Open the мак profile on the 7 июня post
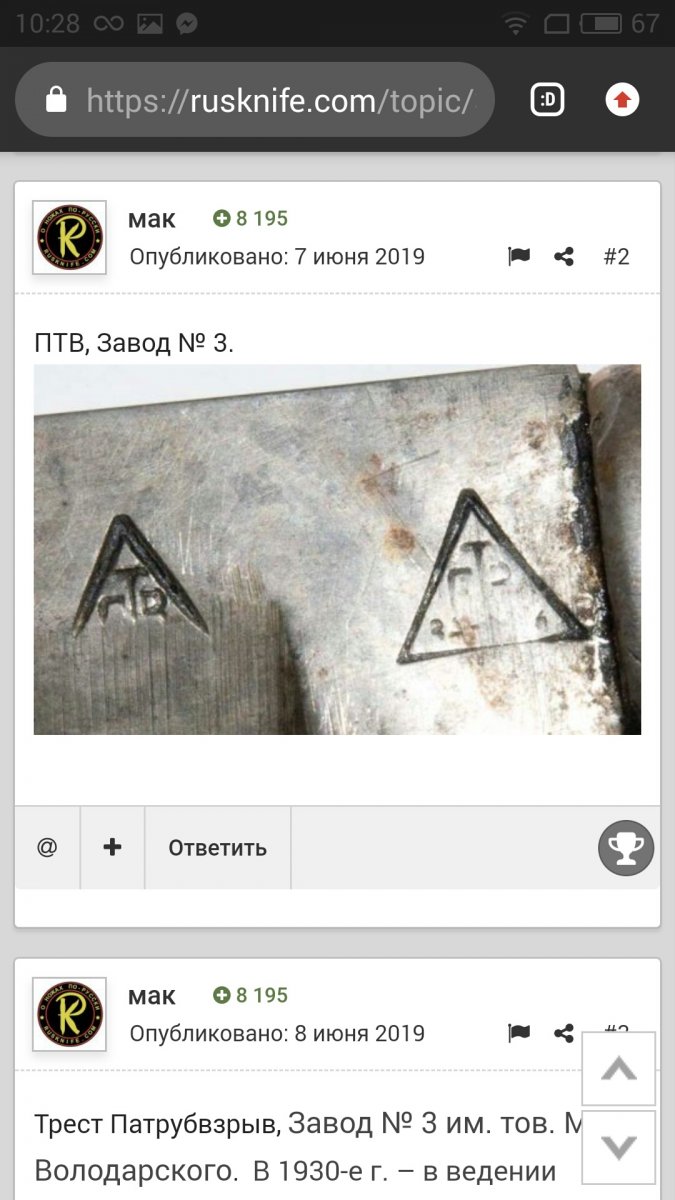Viewport: 675px width, 1200px height. (x=151, y=219)
